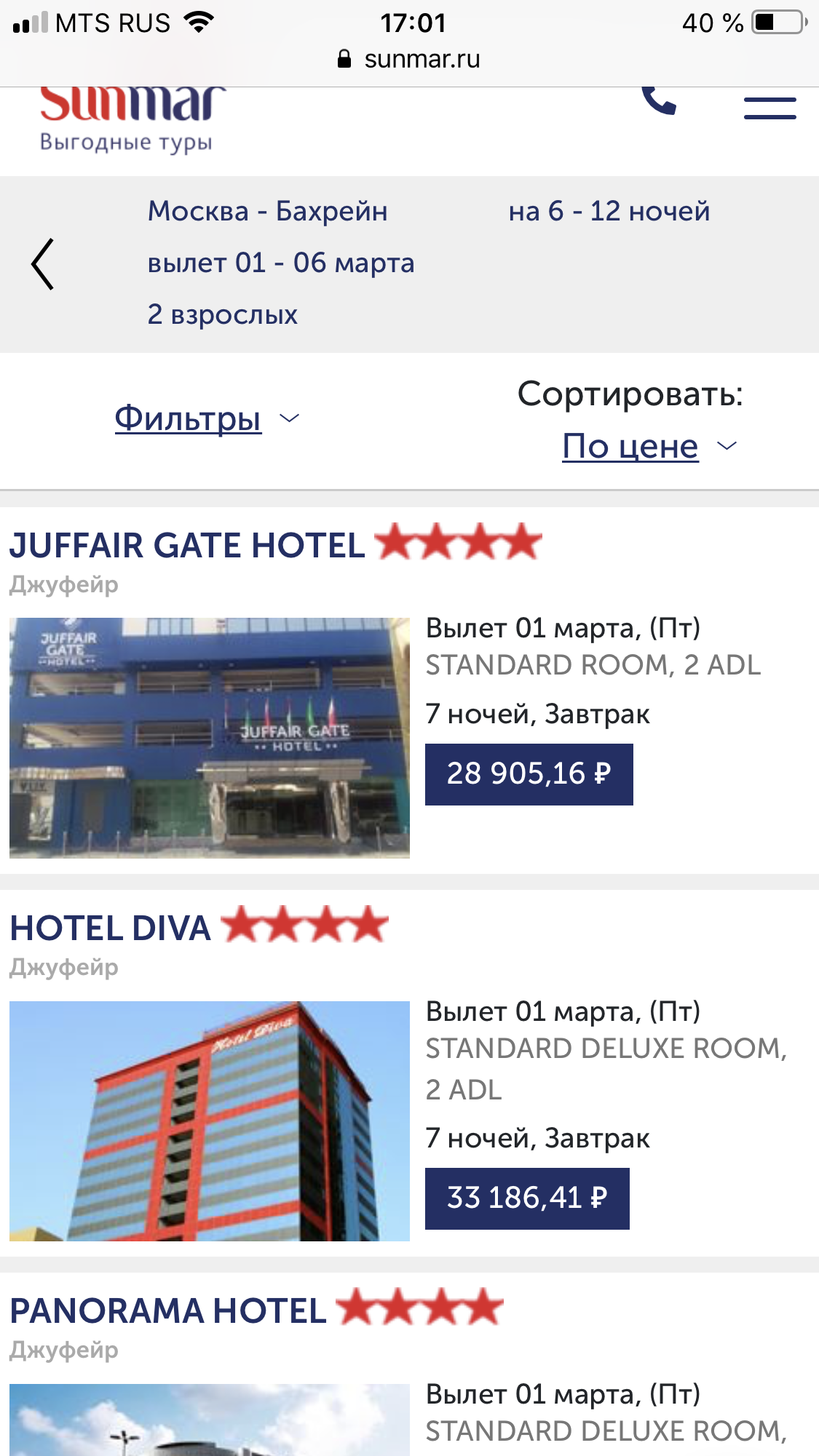The height and width of the screenshot is (1456, 819).
Task: Select the 28 905,16 ₽ price button
Action: click(529, 774)
